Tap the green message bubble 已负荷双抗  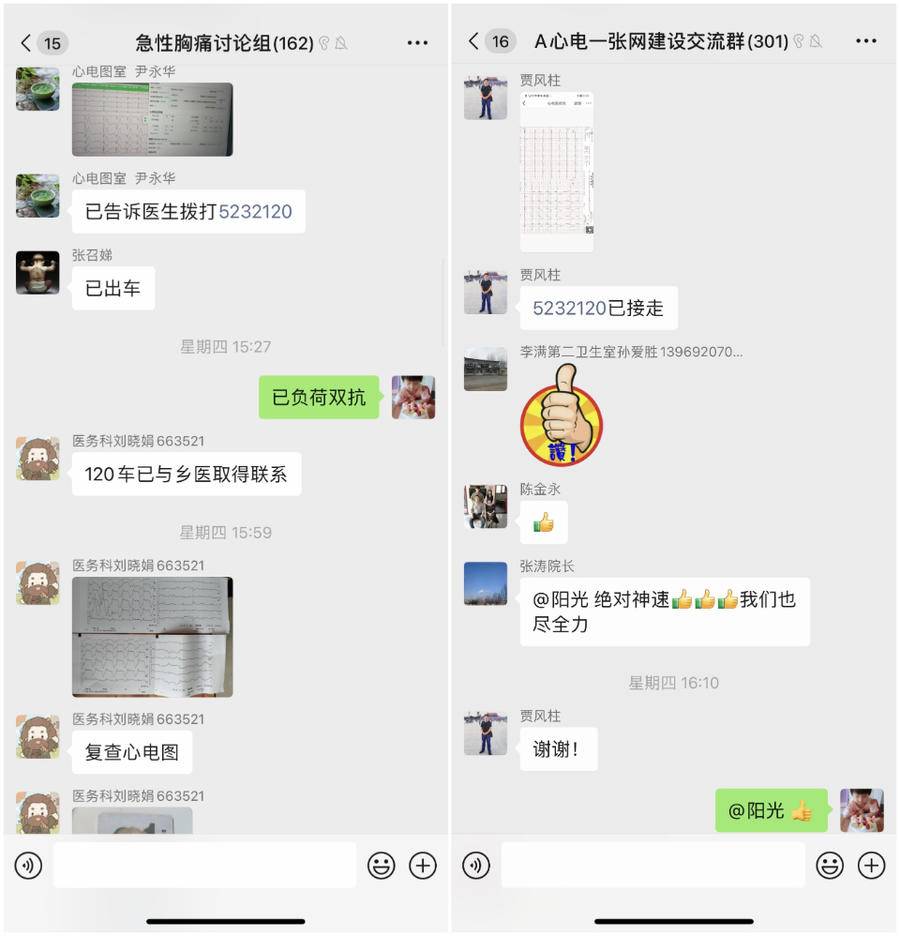point(319,397)
